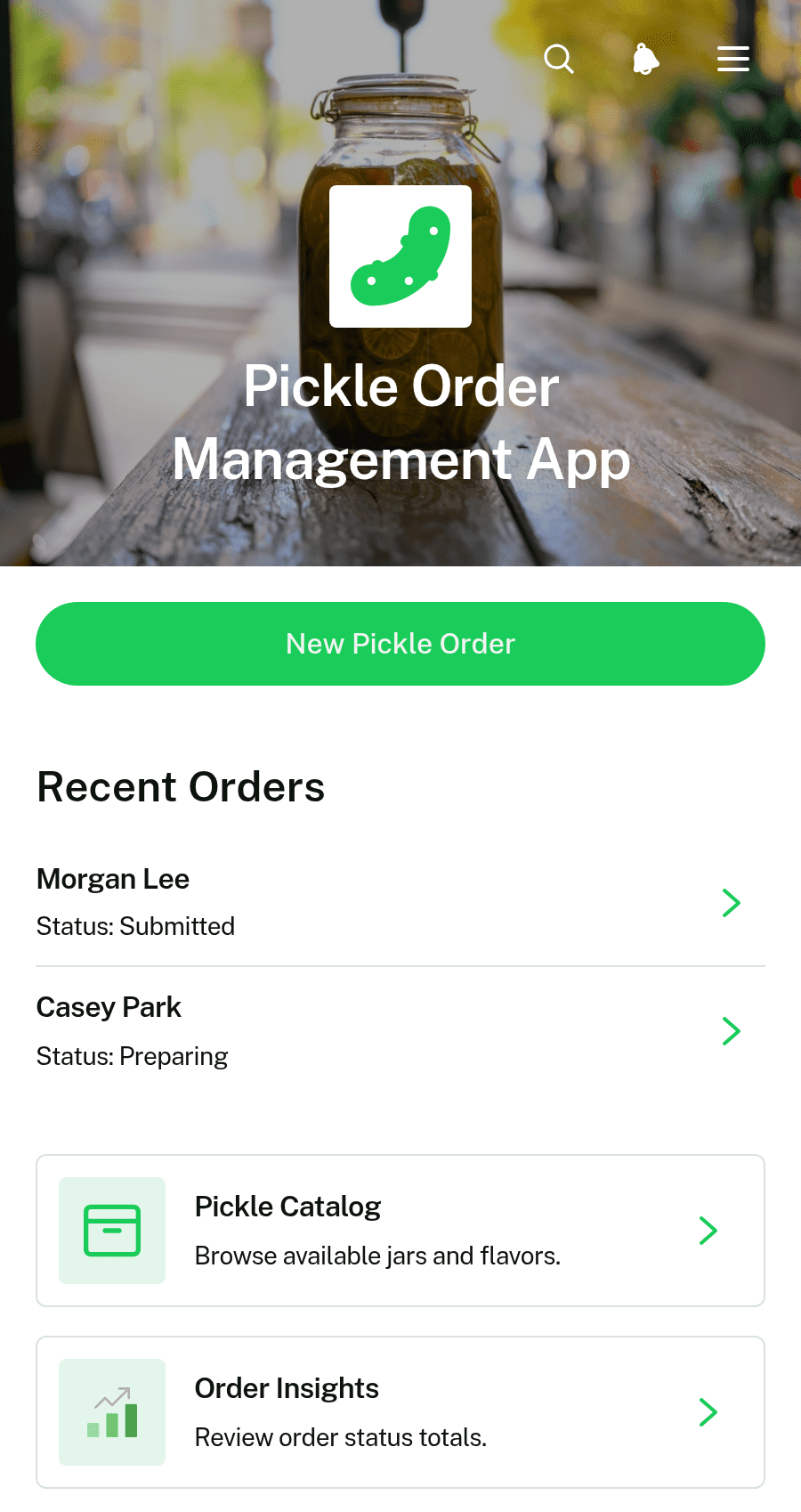View Casey Park's order

(400, 1031)
